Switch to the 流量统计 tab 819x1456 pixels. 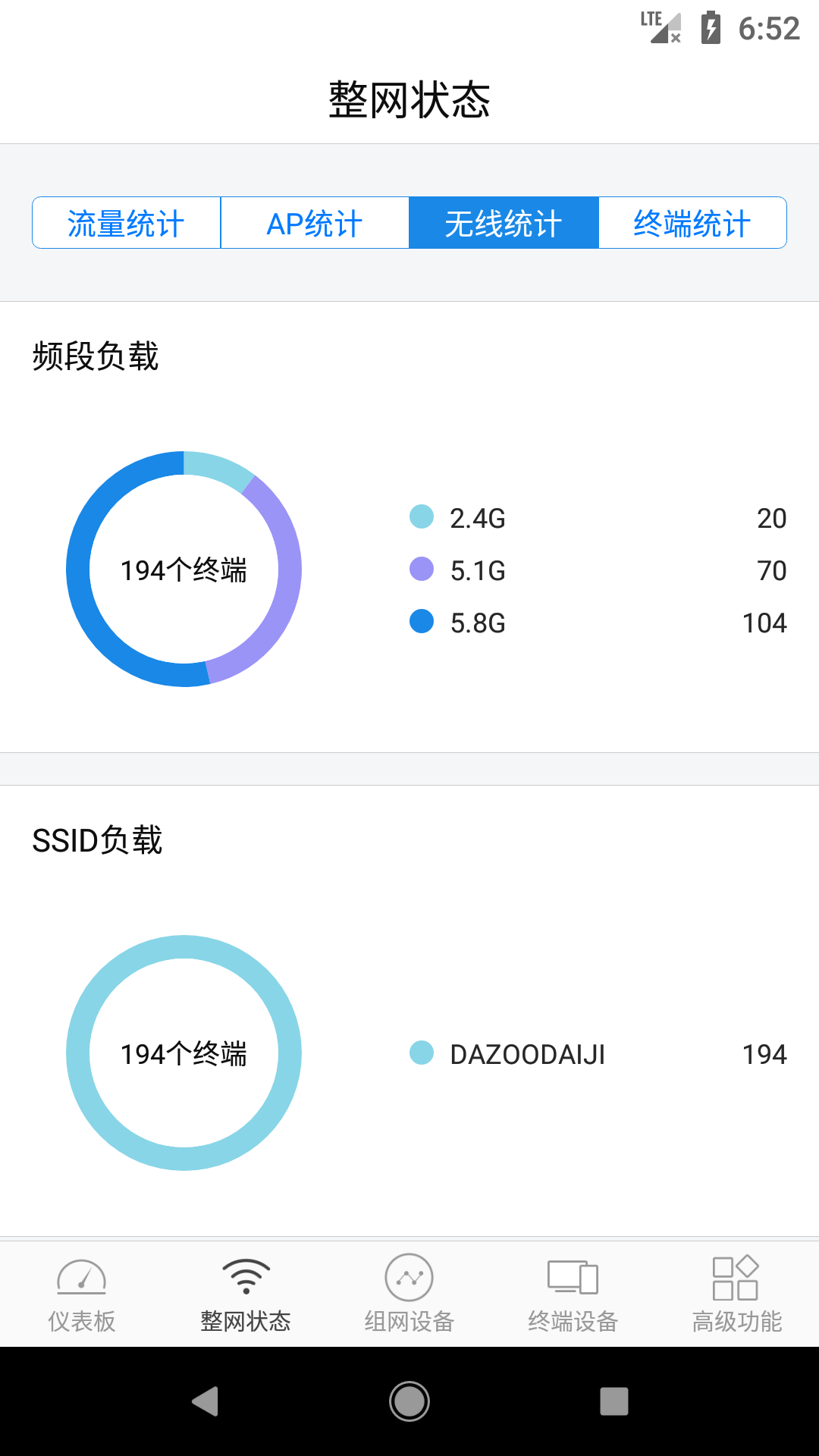click(127, 222)
